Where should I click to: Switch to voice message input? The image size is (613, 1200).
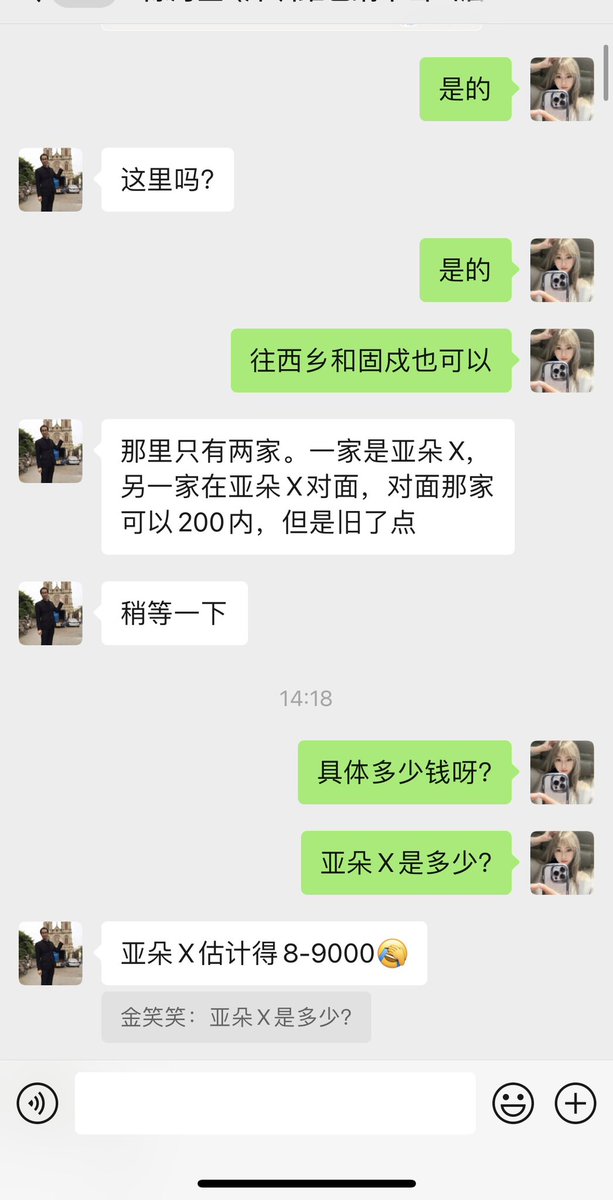(38, 1104)
